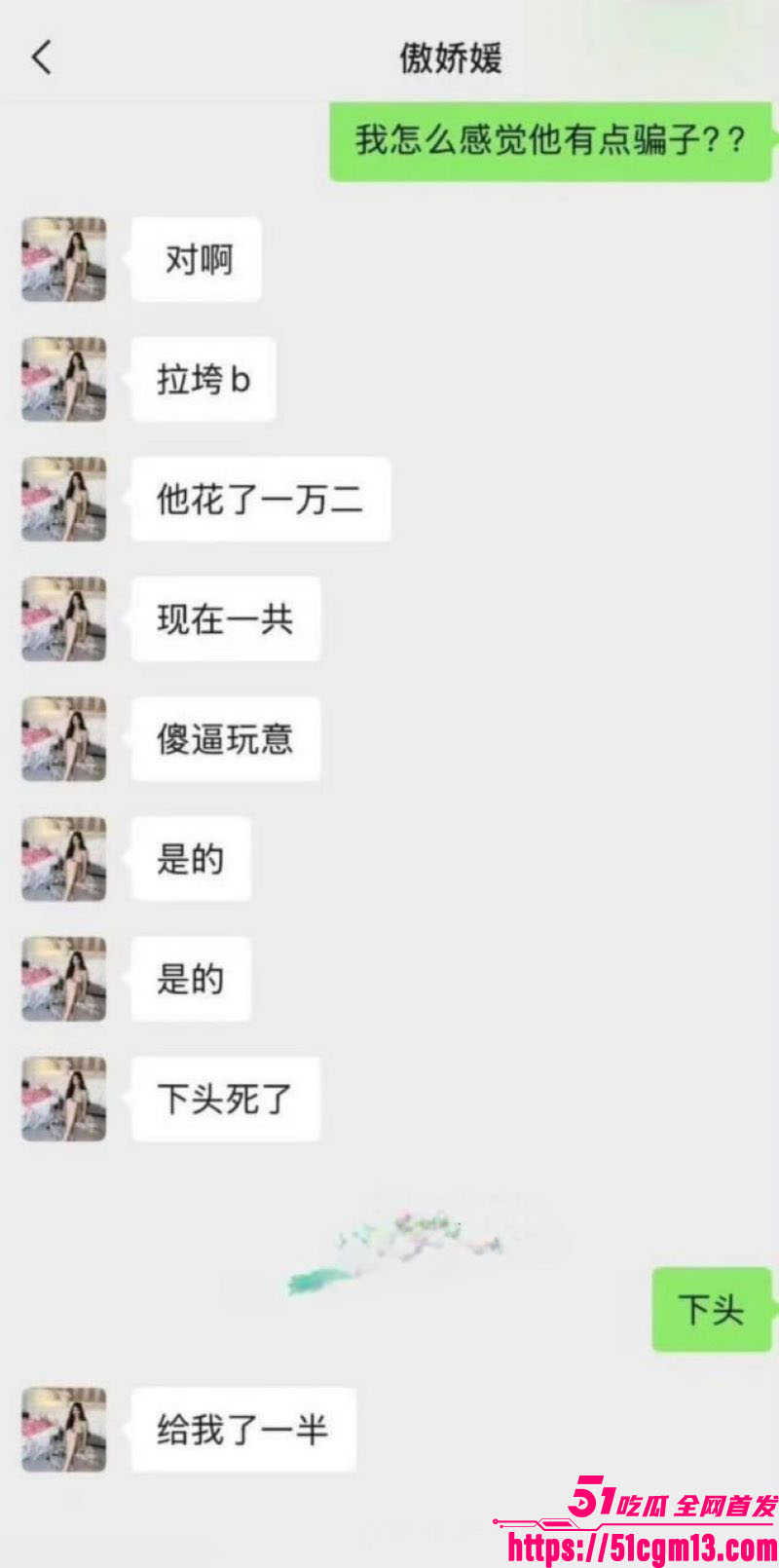Tap the 他花了一万二 message
This screenshot has height=1568, width=779.
(x=259, y=499)
